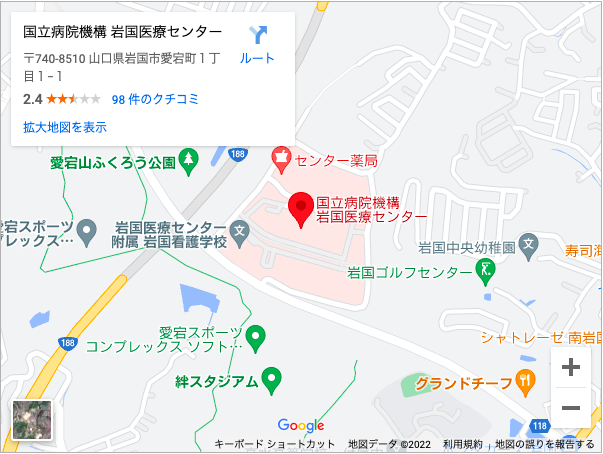Zoom out of the map

coord(571,408)
